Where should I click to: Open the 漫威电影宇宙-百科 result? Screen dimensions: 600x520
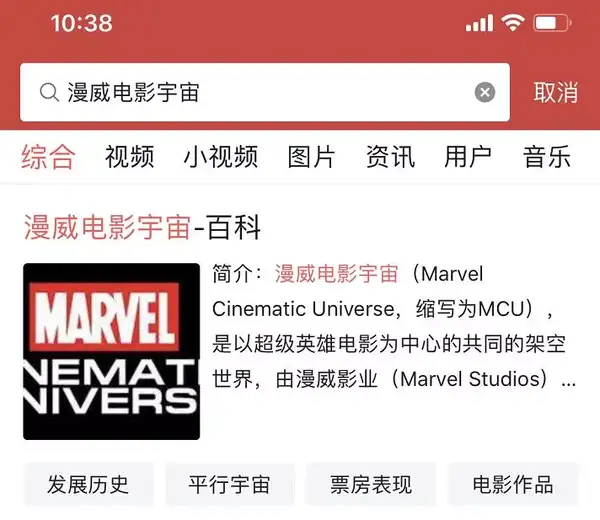[x=142, y=228]
